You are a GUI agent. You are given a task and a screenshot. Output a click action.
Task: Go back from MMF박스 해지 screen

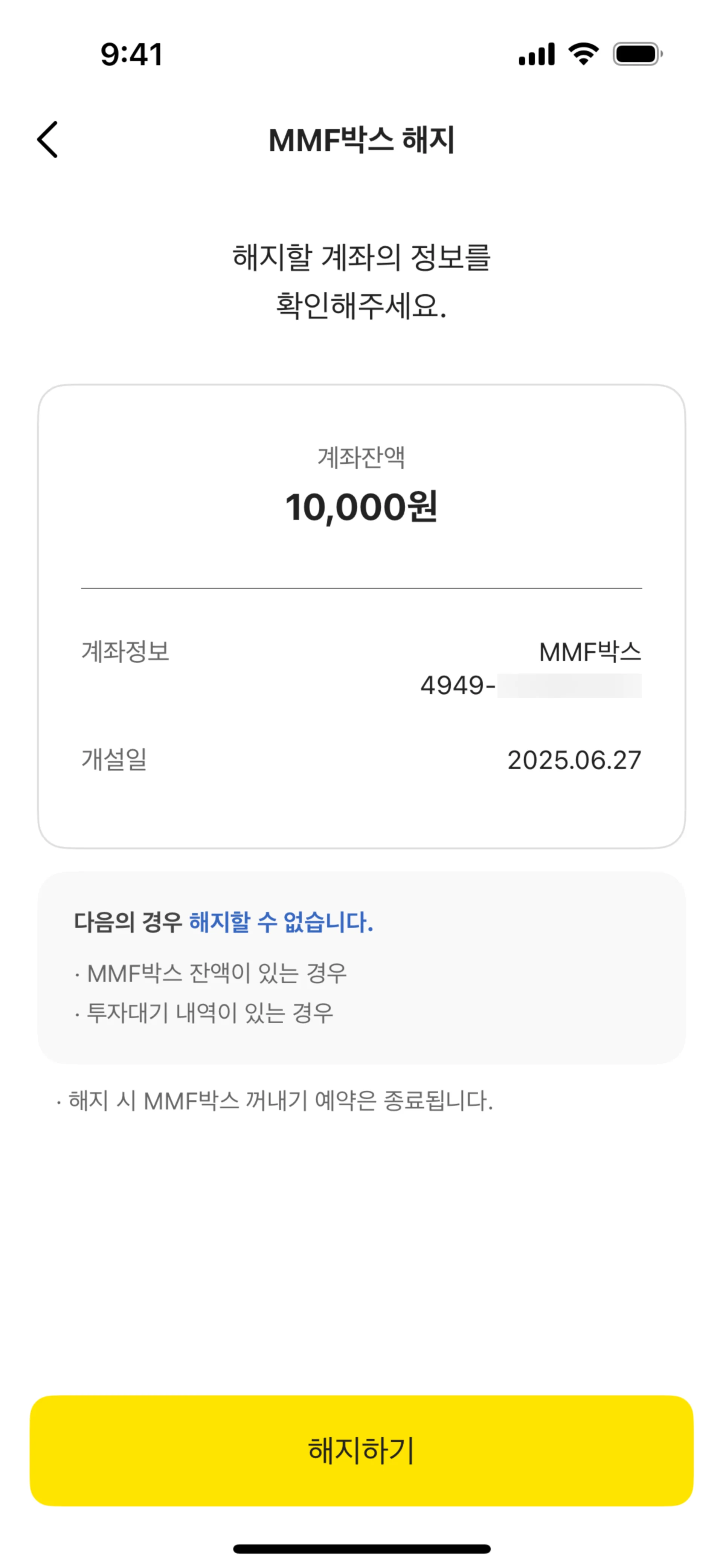(47, 139)
